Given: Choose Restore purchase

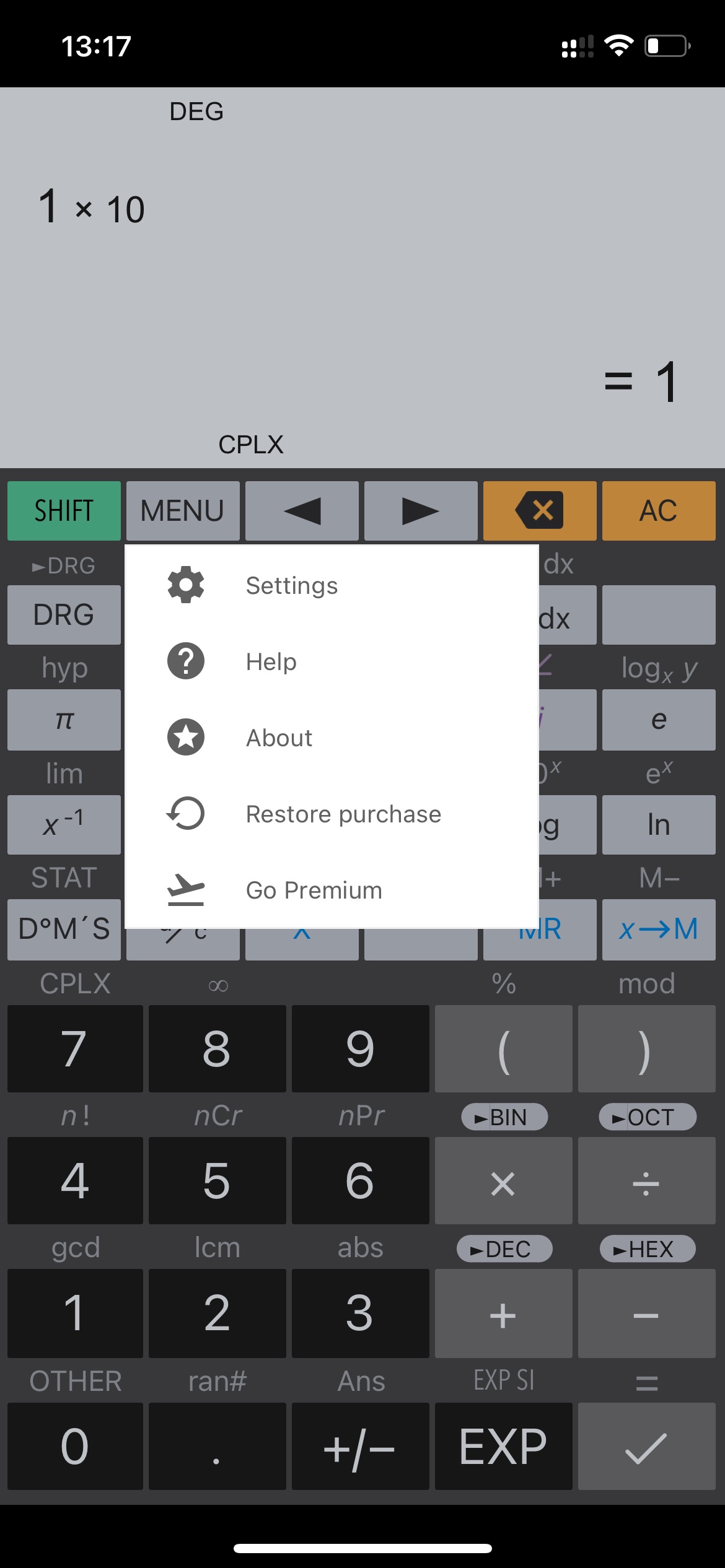Looking at the screenshot, I should point(332,814).
